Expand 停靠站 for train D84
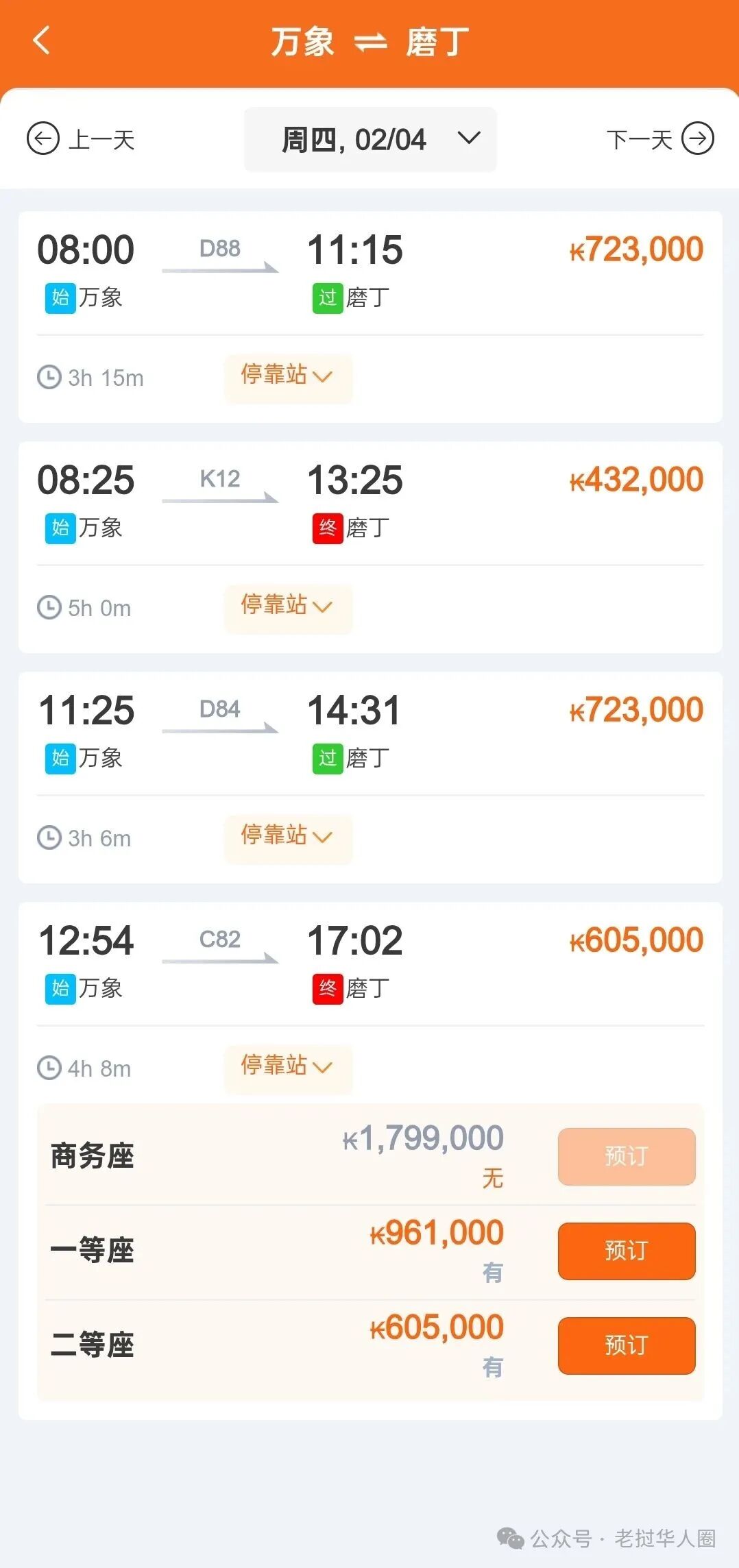The width and height of the screenshot is (739, 1568). [x=287, y=837]
